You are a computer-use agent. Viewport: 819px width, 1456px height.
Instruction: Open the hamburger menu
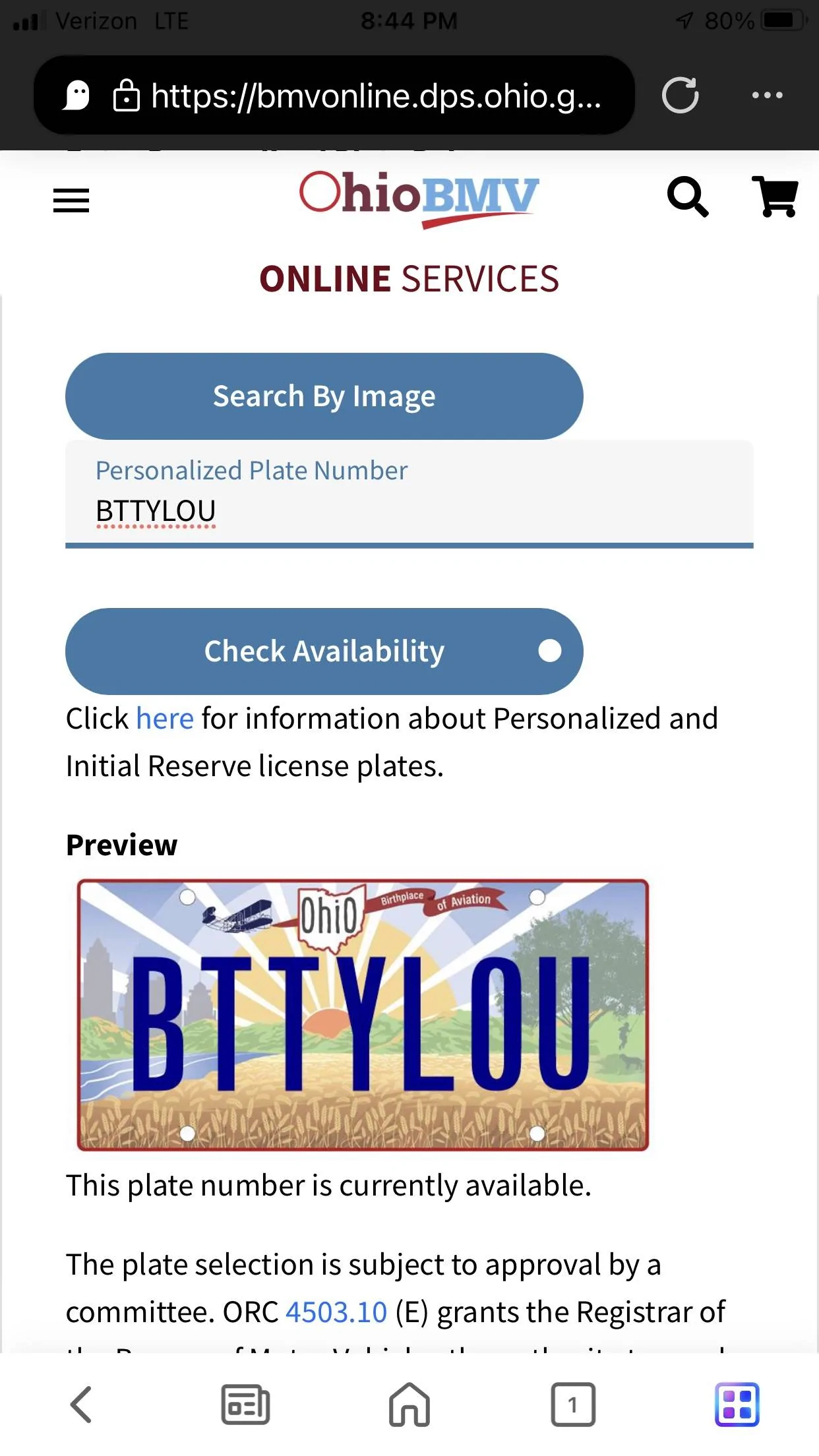[71, 200]
